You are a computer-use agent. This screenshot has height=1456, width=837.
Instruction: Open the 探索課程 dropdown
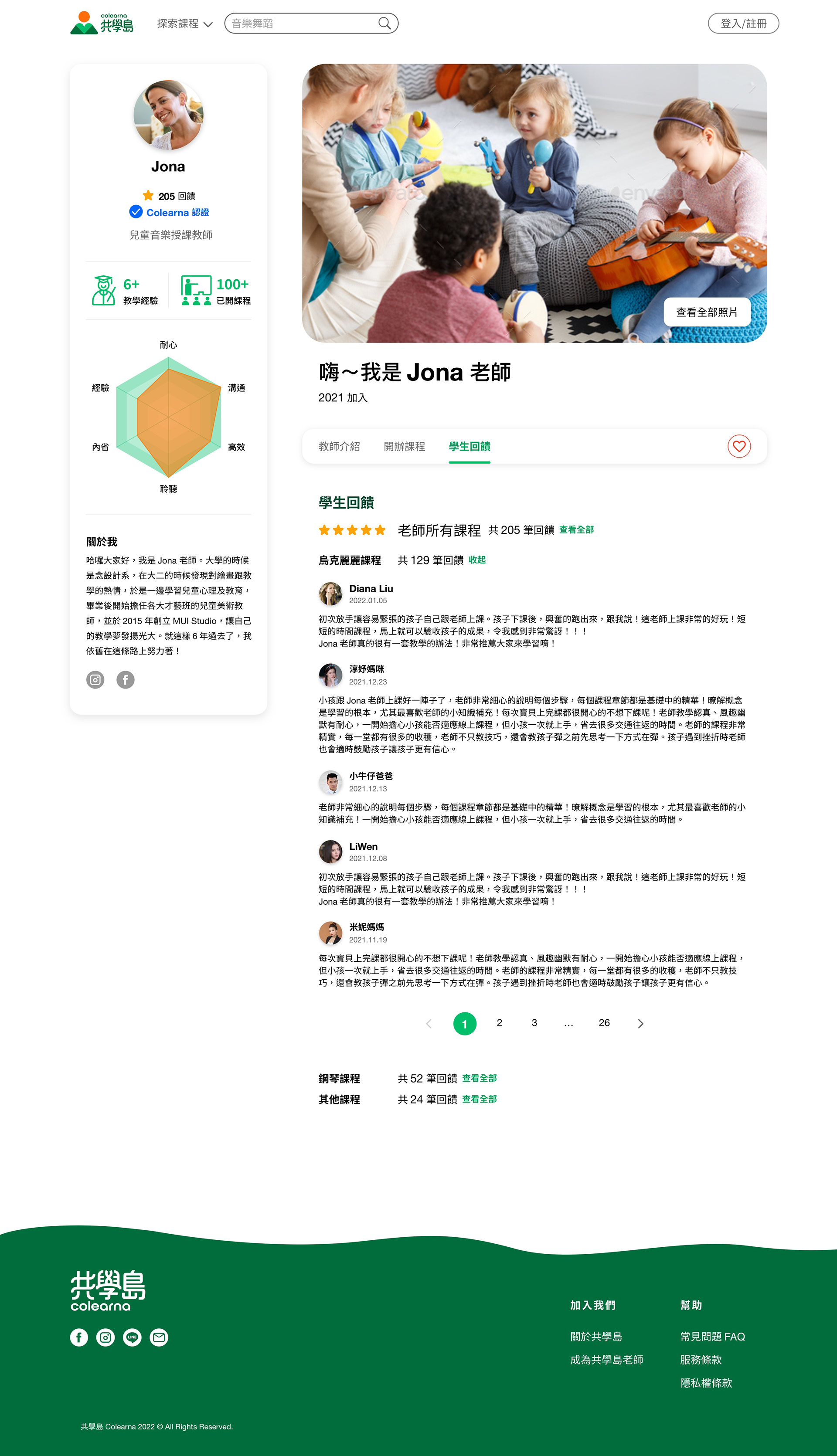click(x=184, y=24)
